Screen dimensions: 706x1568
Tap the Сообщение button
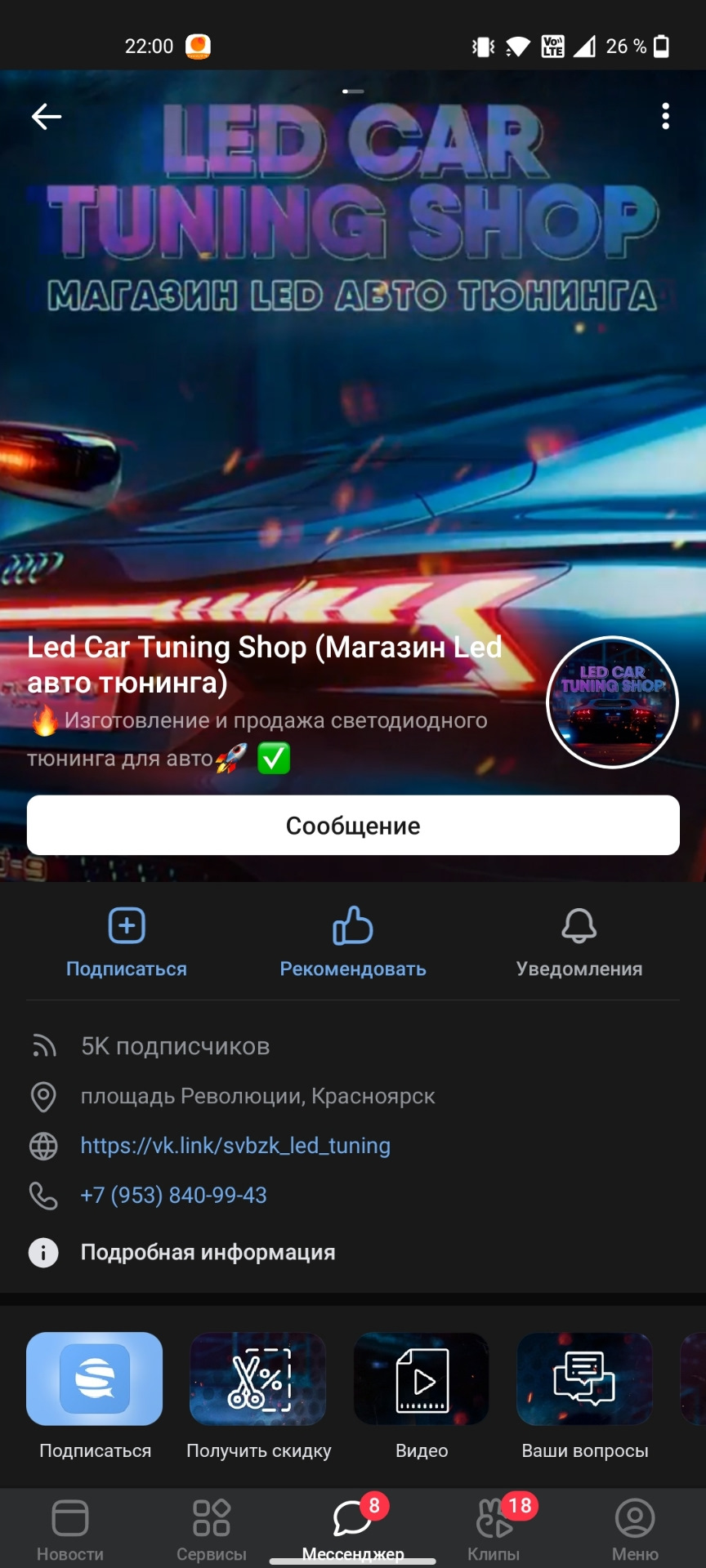[353, 826]
